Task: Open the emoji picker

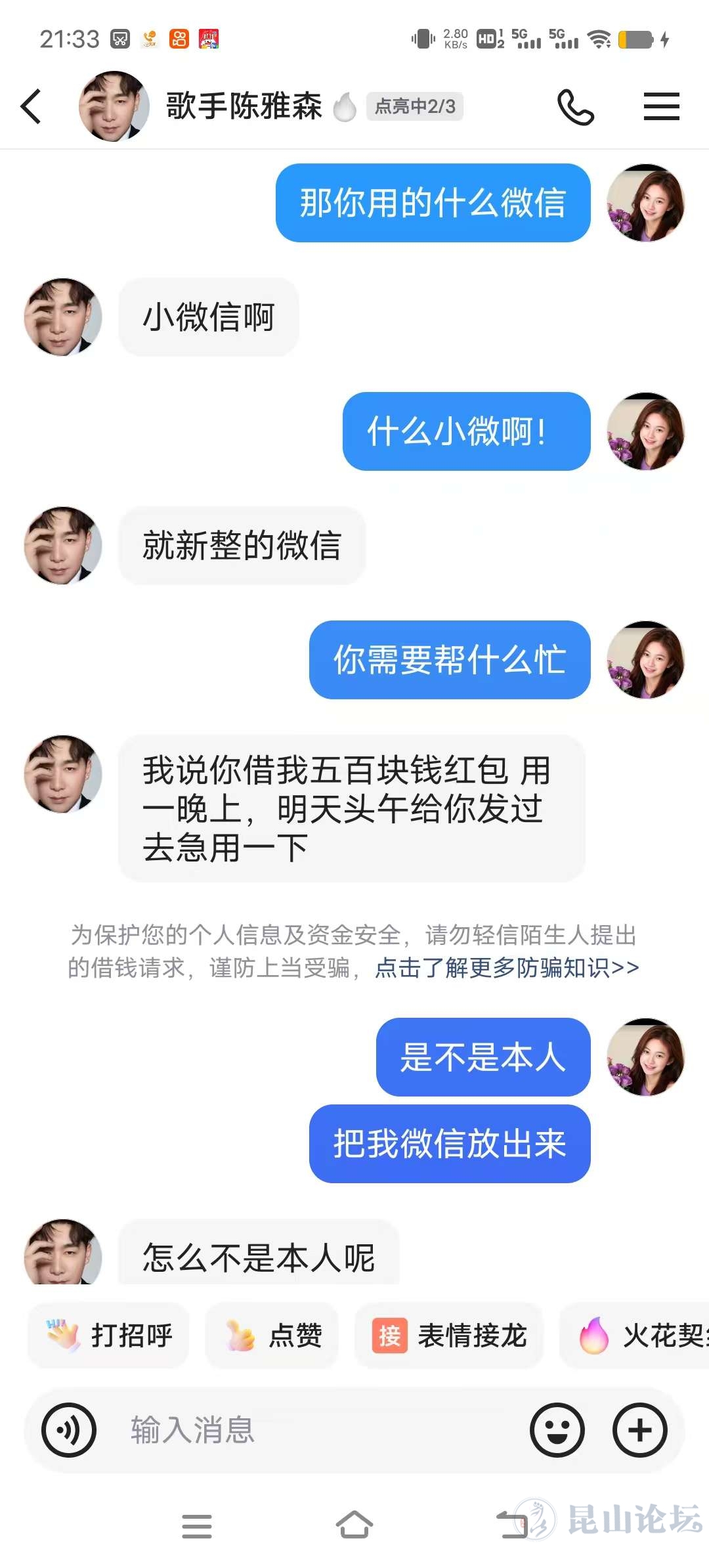Action: click(557, 1430)
